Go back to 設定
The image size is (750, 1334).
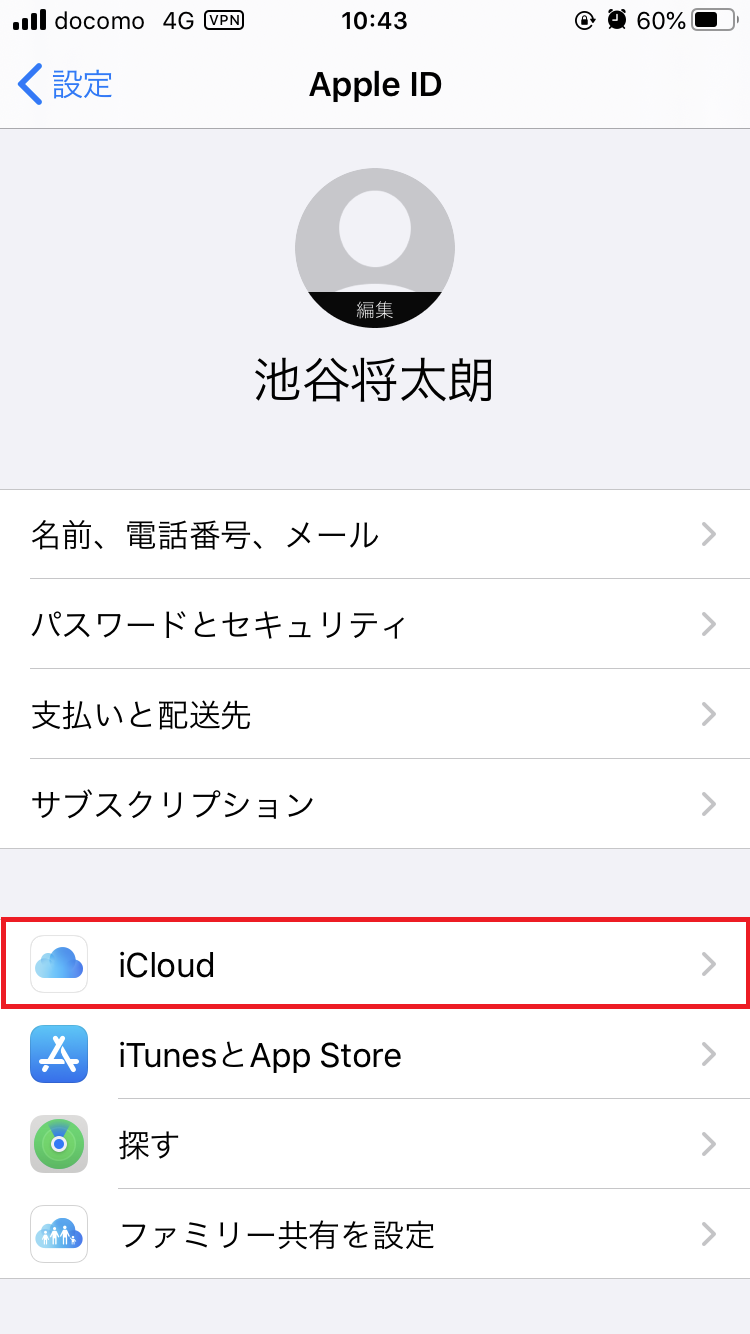(65, 84)
